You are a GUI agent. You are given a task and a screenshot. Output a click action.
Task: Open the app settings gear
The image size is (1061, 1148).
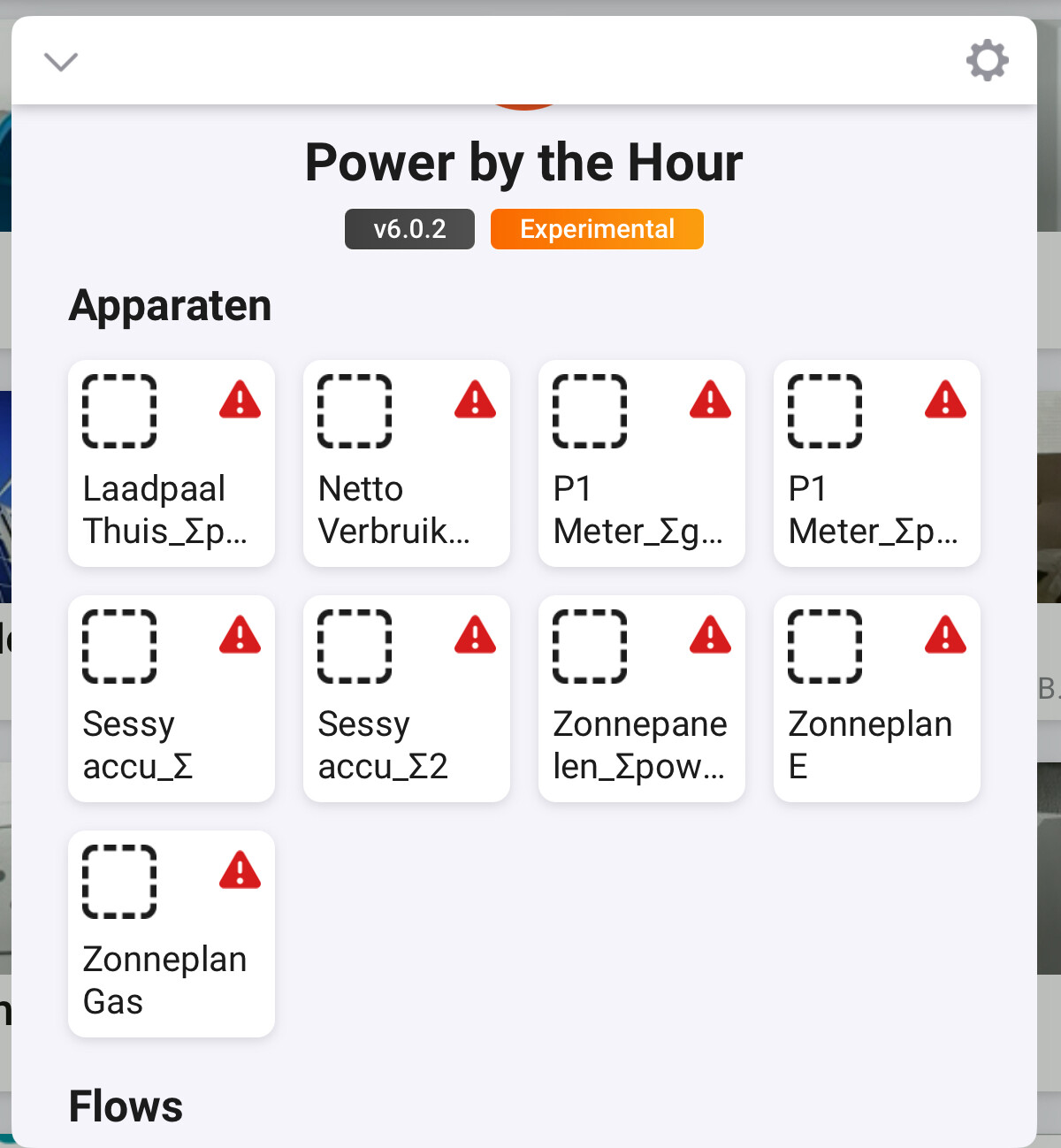click(987, 60)
